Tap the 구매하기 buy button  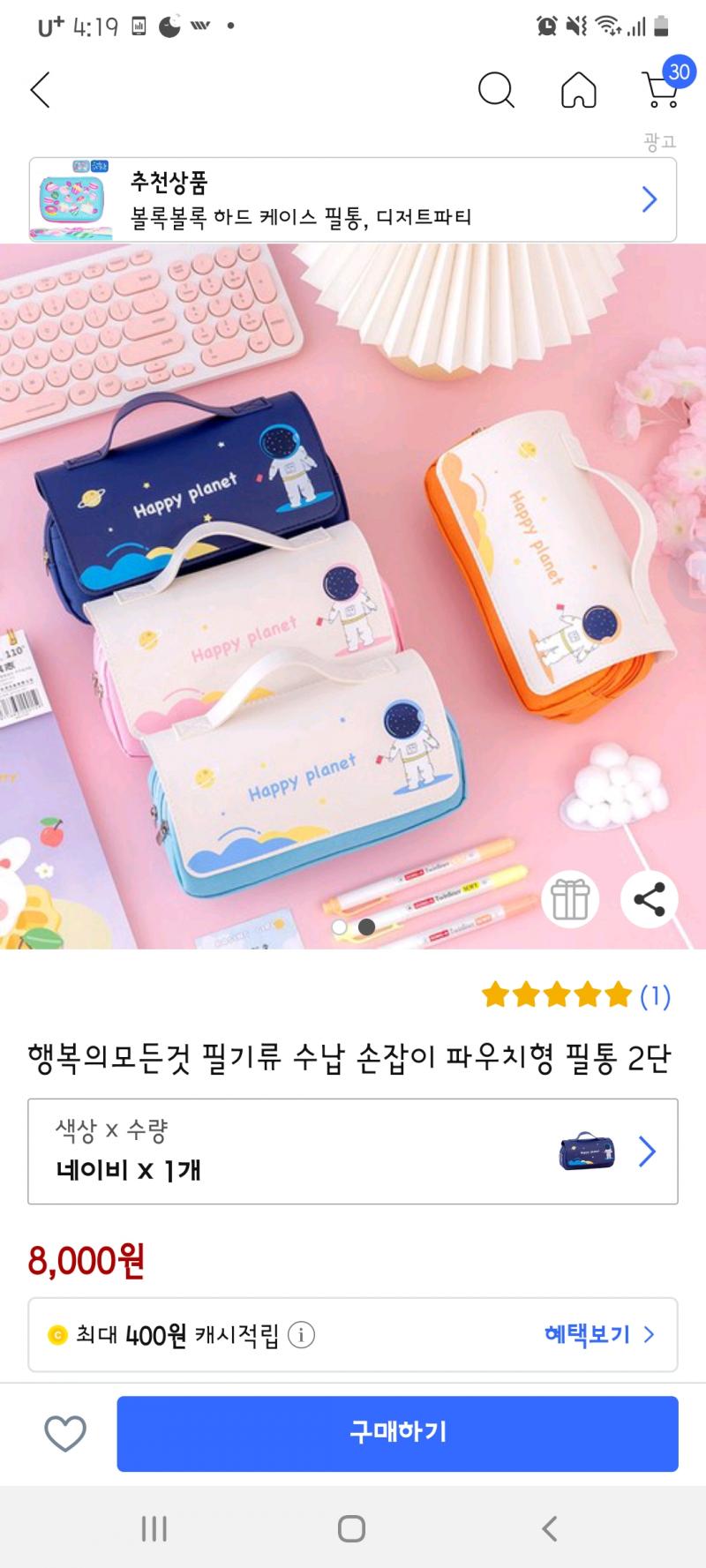[397, 1433]
